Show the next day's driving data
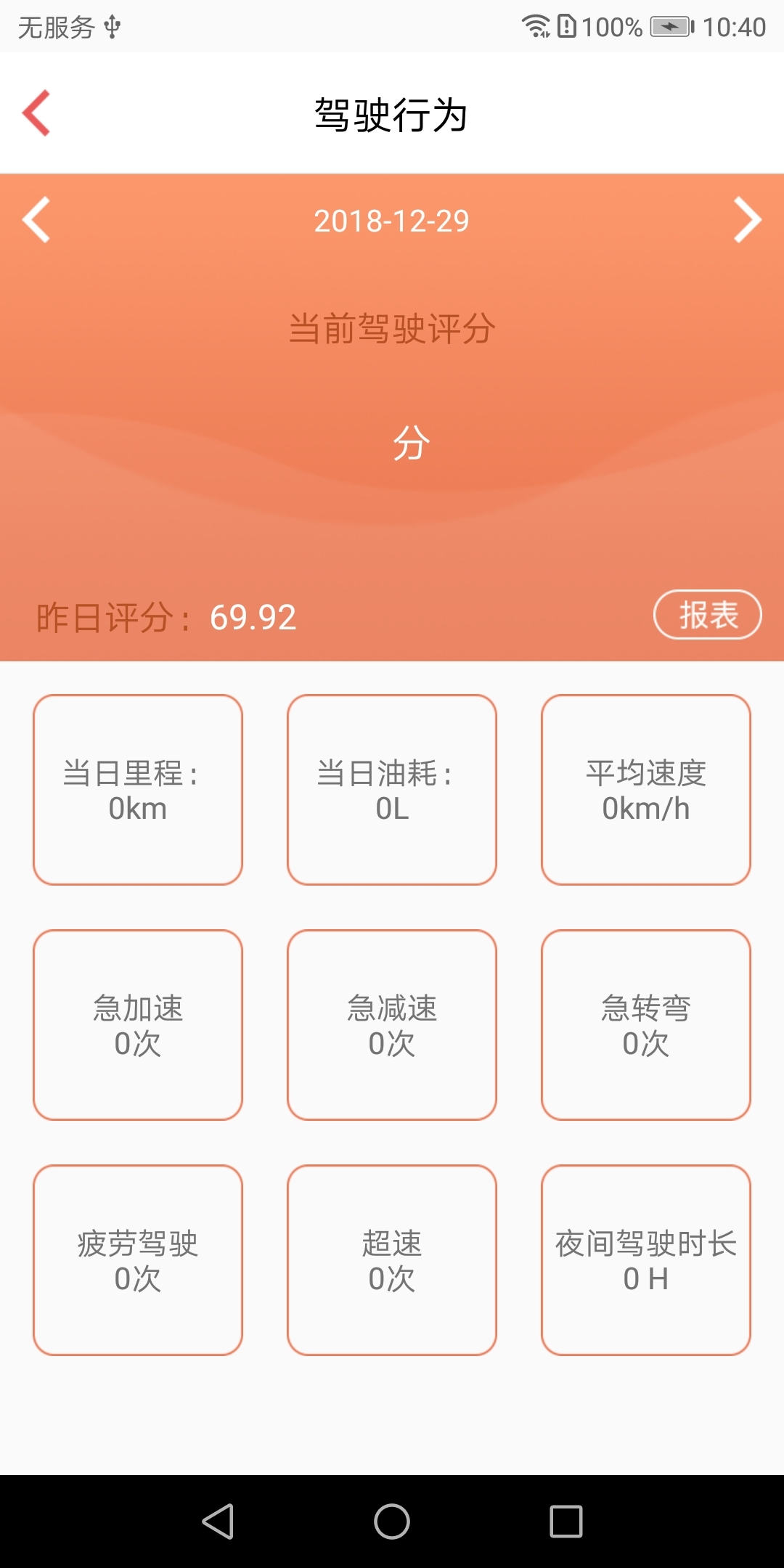The width and height of the screenshot is (784, 1568). 747,219
